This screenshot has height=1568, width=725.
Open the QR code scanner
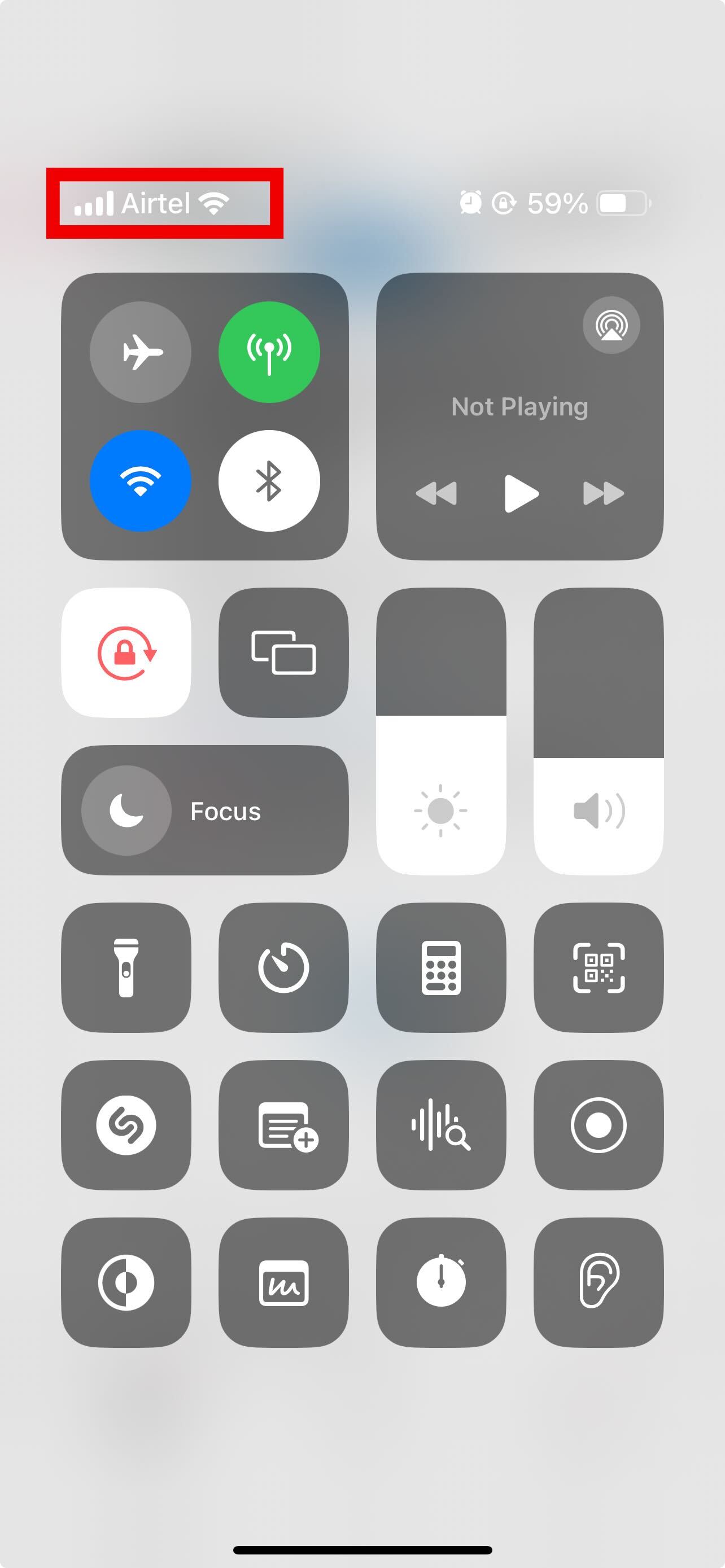599,967
